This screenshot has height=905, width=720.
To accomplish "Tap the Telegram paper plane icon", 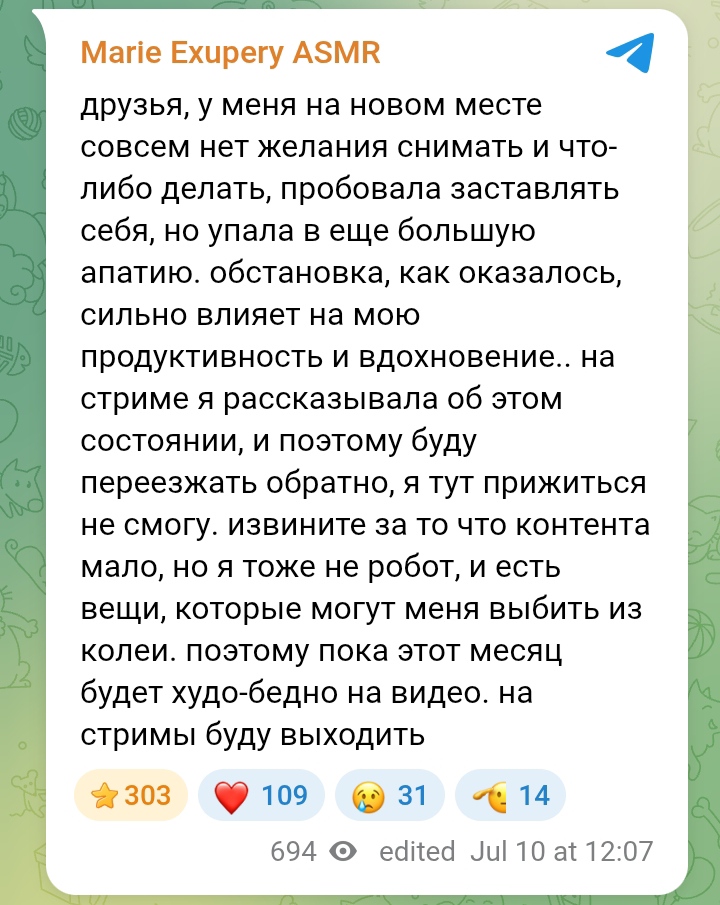I will pyautogui.click(x=630, y=53).
